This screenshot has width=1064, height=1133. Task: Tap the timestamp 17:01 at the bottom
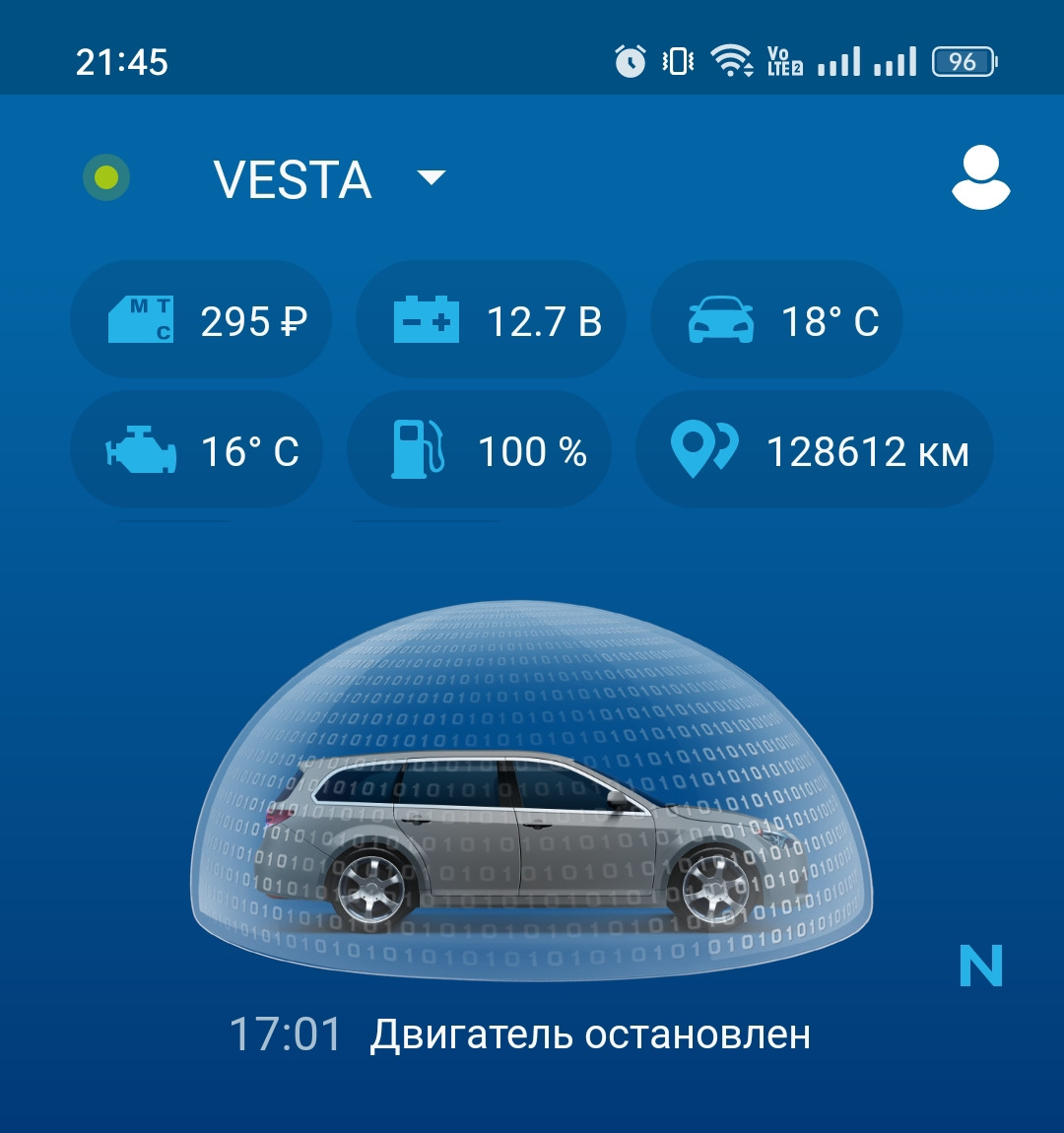[285, 1033]
